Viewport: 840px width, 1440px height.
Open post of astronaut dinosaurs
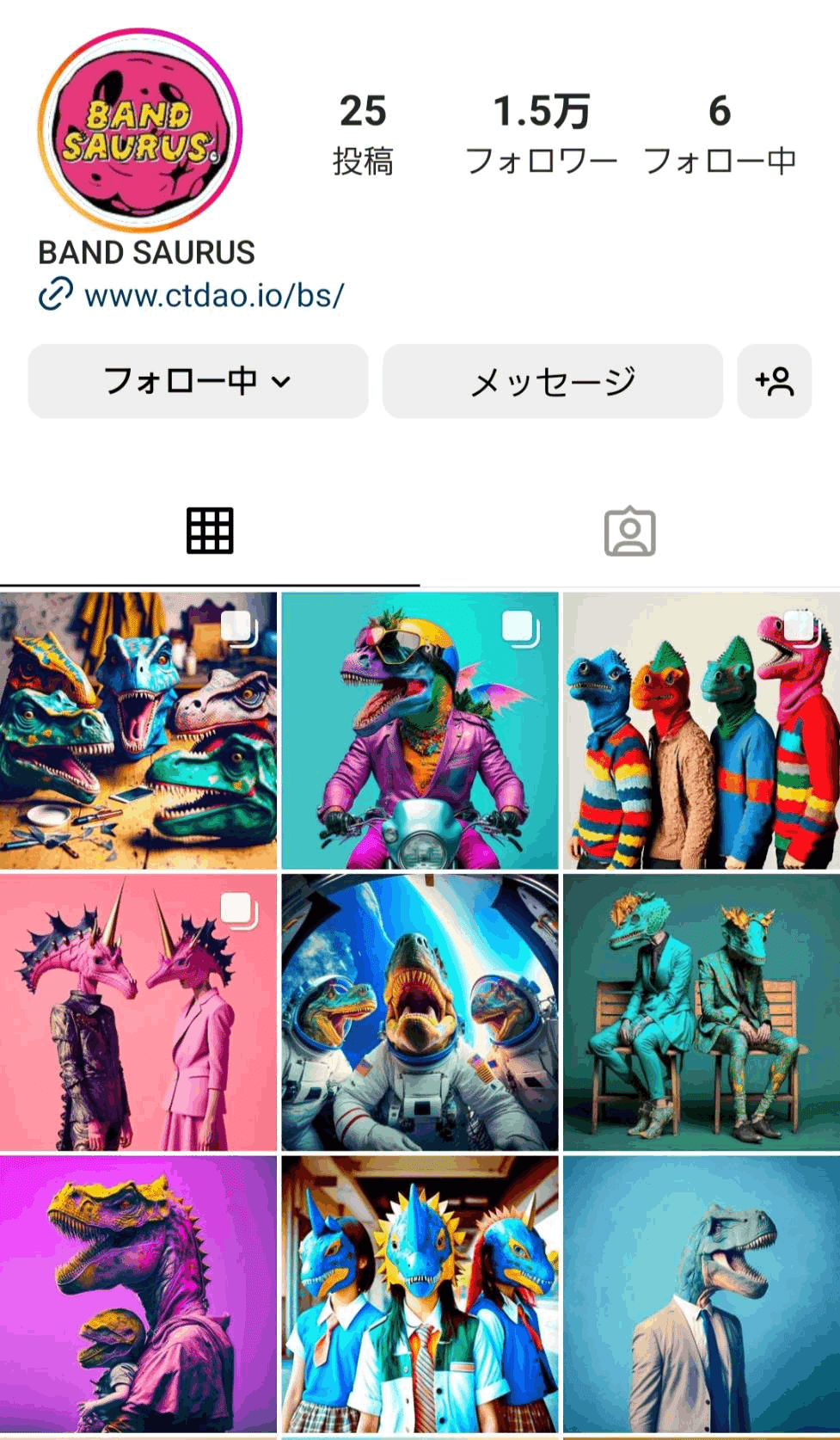pyautogui.click(x=420, y=1012)
